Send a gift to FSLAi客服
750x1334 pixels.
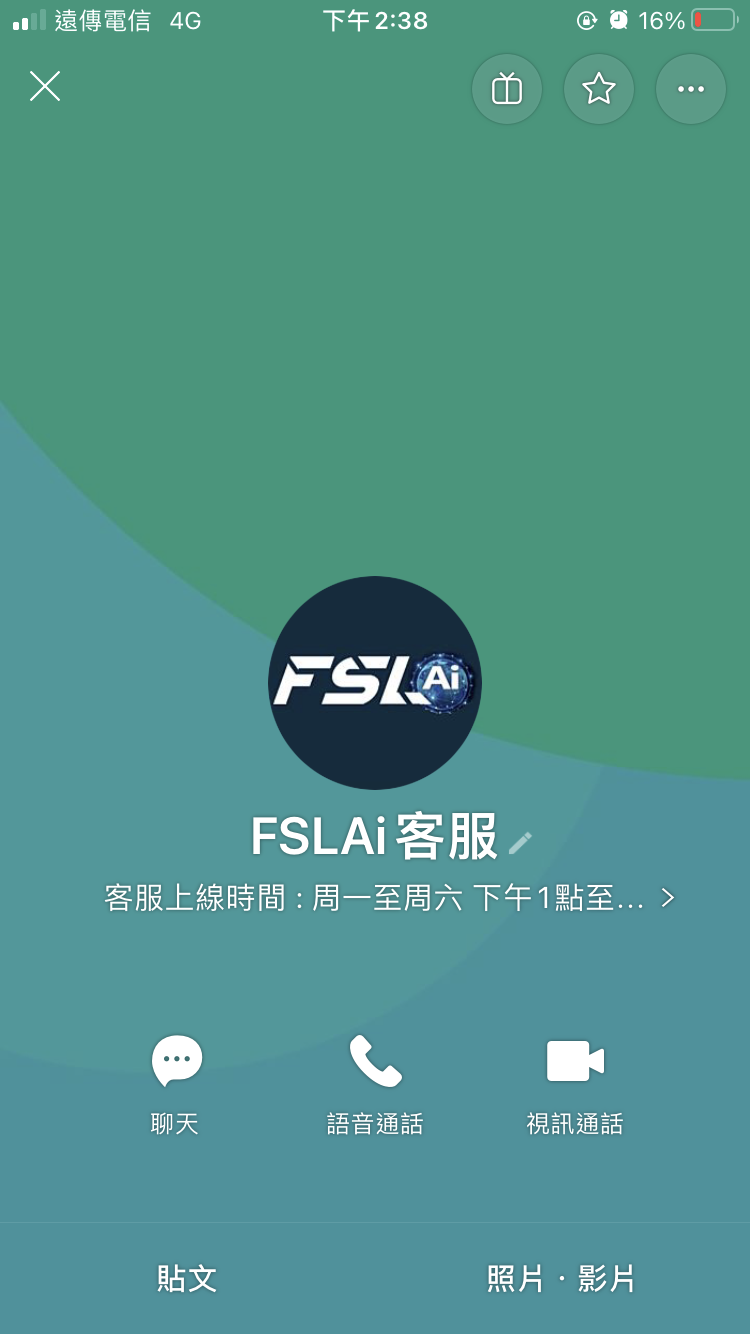(x=507, y=89)
